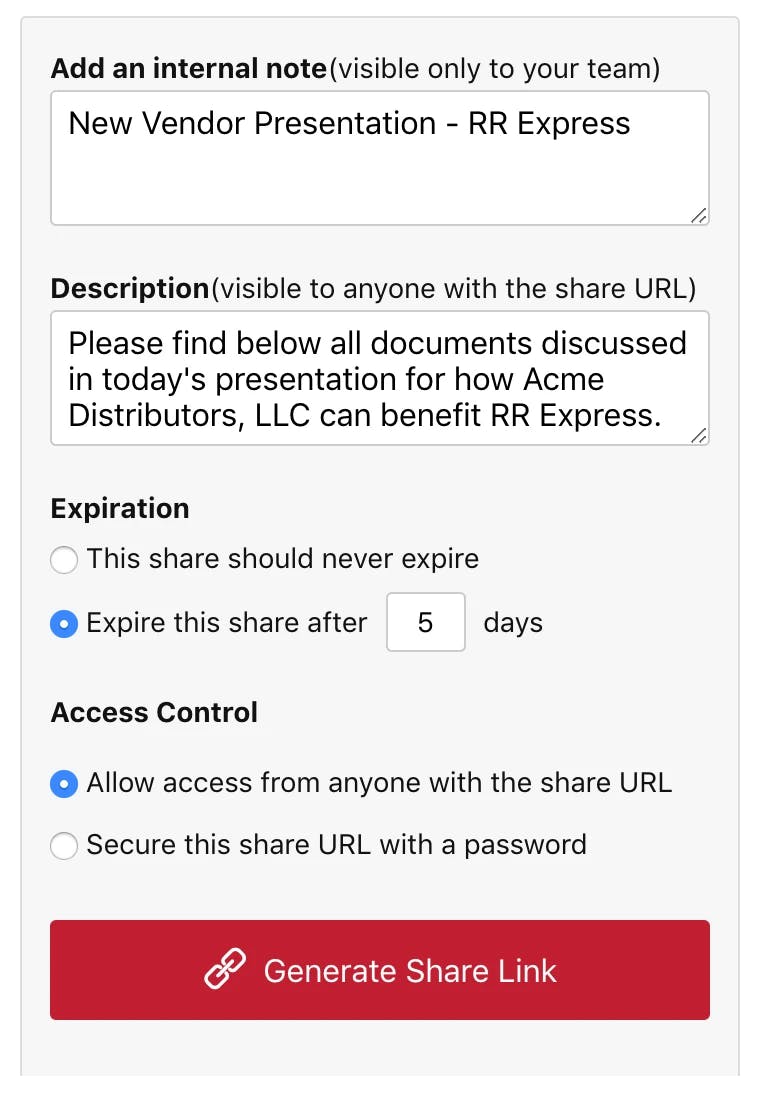Choose 'Secure this share URL with a password'

(64, 846)
